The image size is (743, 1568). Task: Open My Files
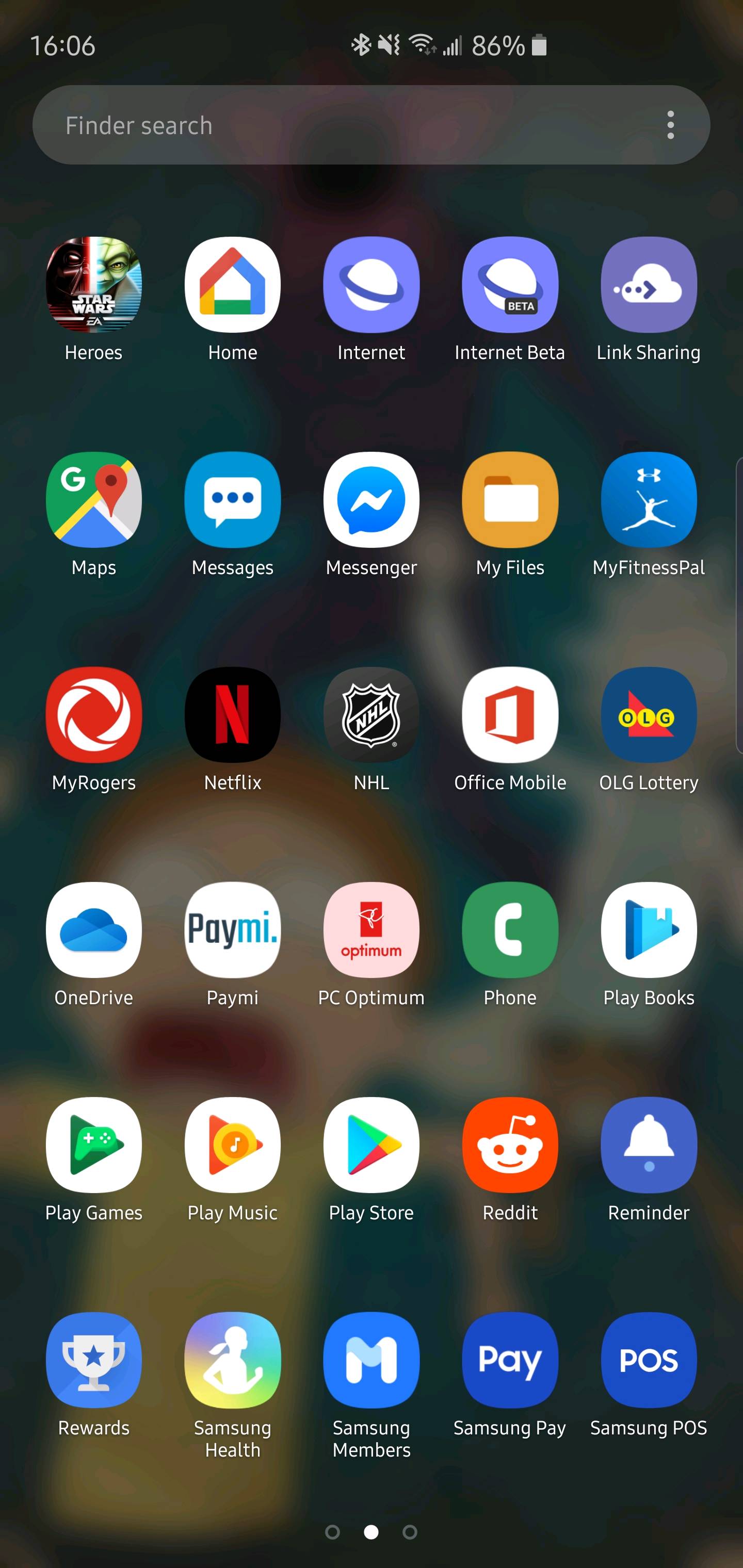point(510,499)
